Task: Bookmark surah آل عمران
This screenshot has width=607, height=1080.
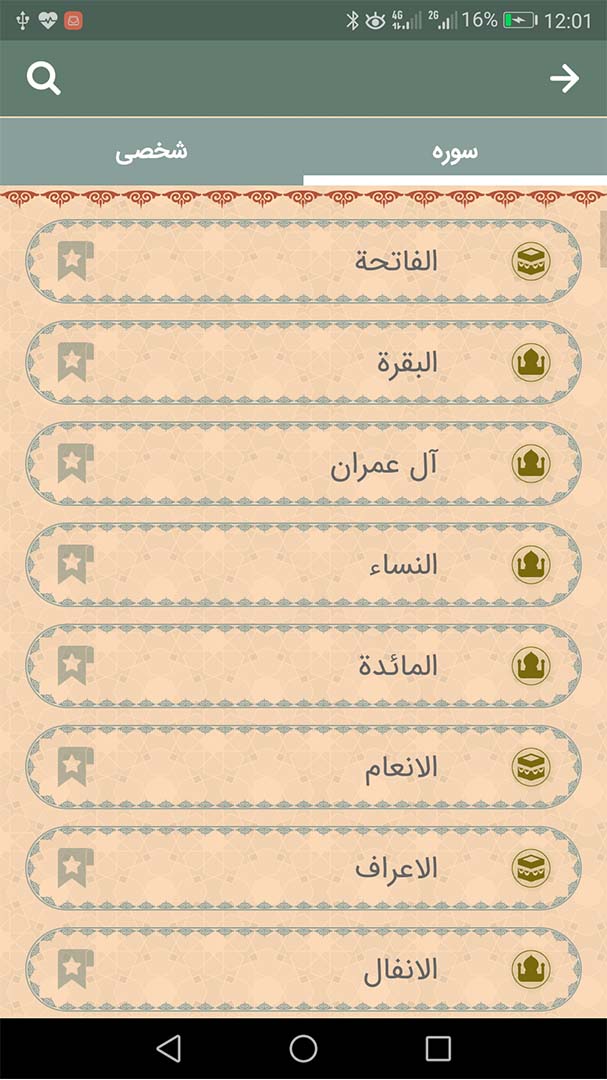Action: pos(75,464)
